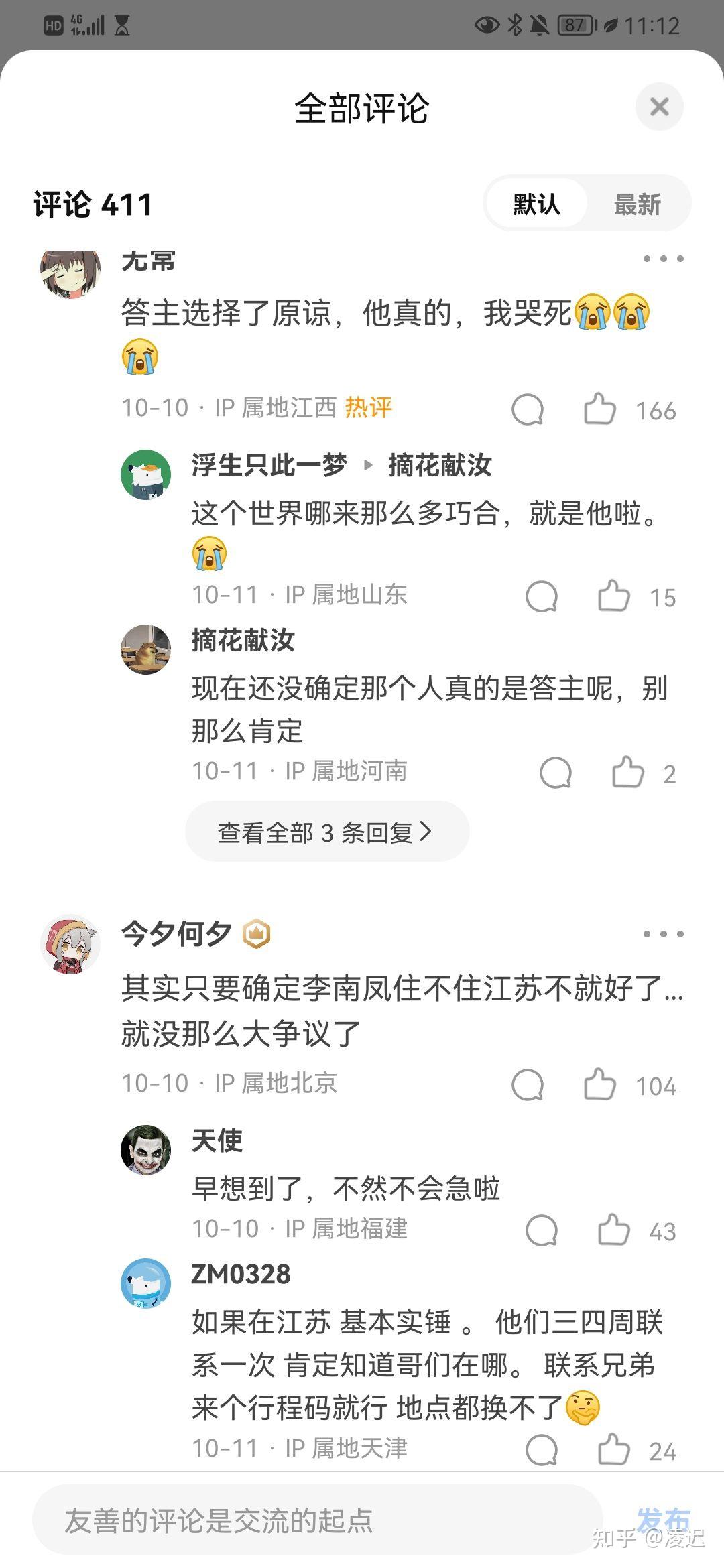Image resolution: width=724 pixels, height=1568 pixels.
Task: Tap the 友善的评论是交流的起点 comment field
Action: click(315, 1520)
